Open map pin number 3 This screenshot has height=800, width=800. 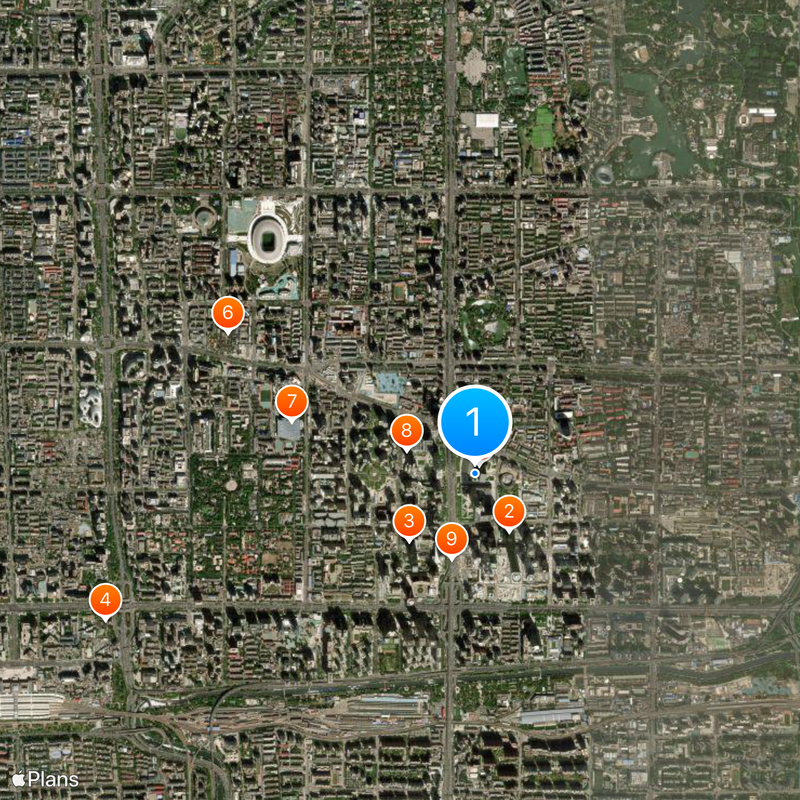[x=408, y=521]
